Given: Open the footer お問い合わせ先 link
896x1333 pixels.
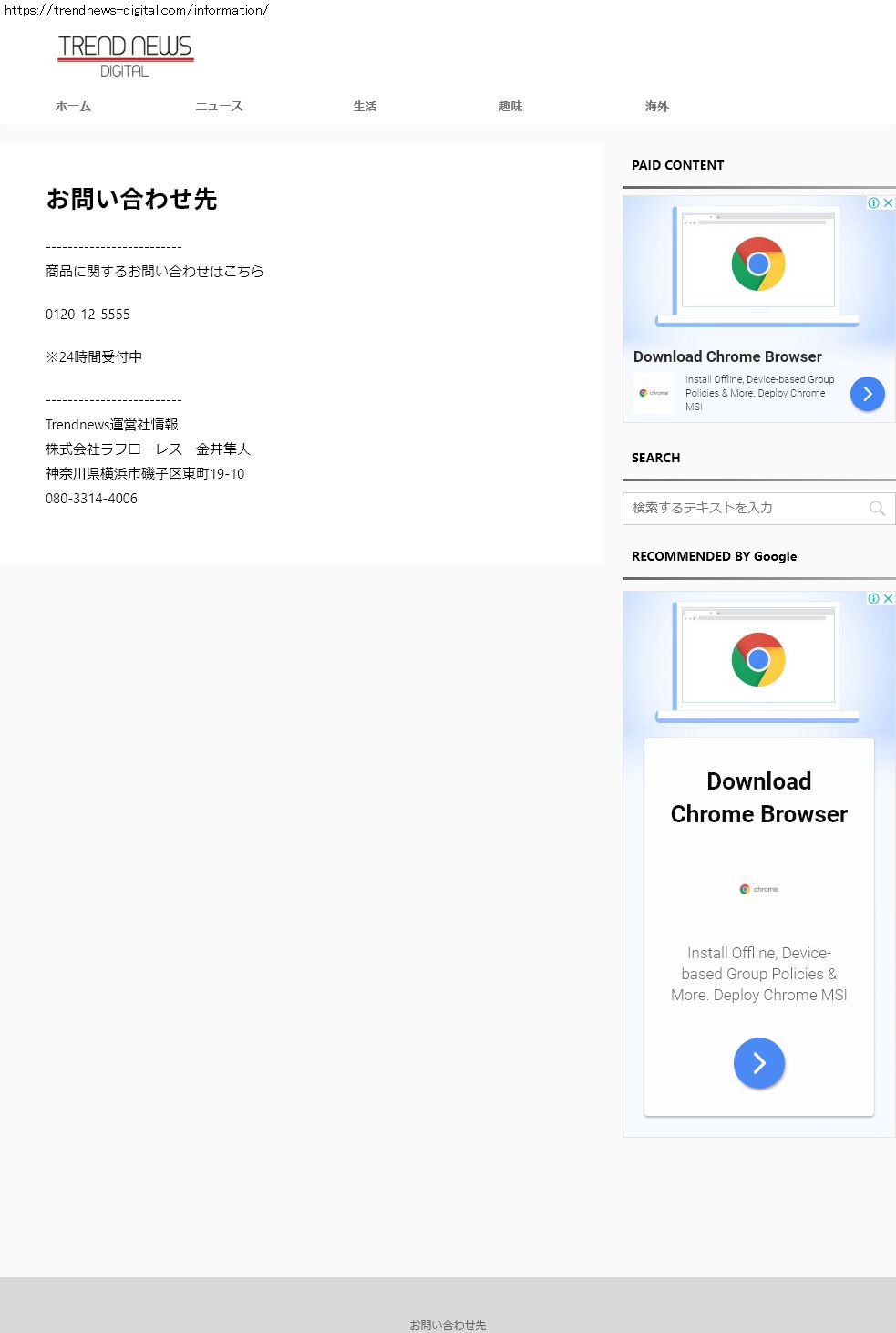Looking at the screenshot, I should (448, 1325).
